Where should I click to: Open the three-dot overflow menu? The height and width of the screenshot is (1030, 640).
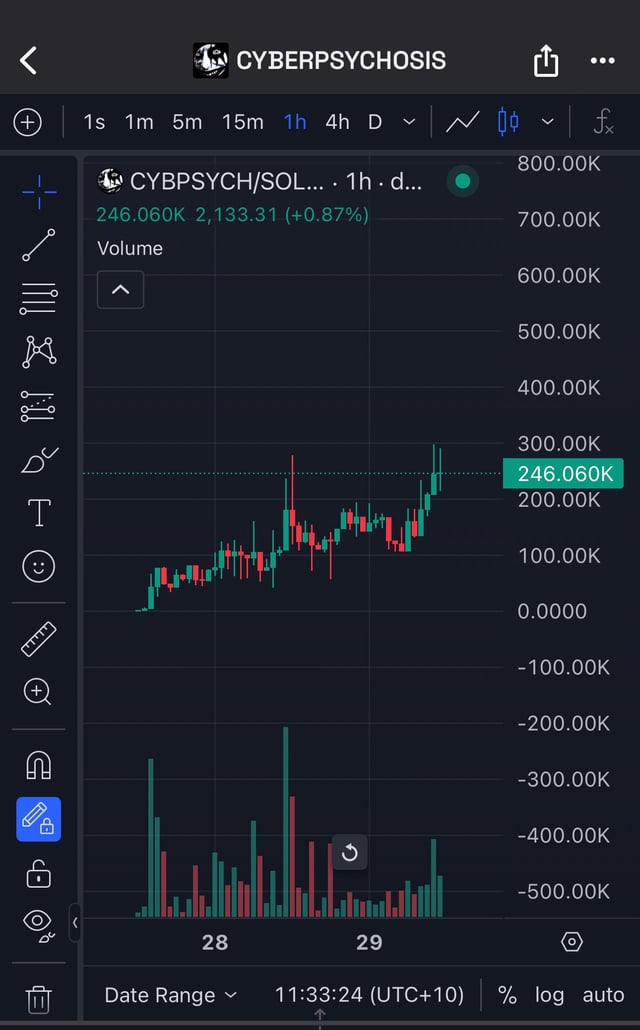[602, 61]
